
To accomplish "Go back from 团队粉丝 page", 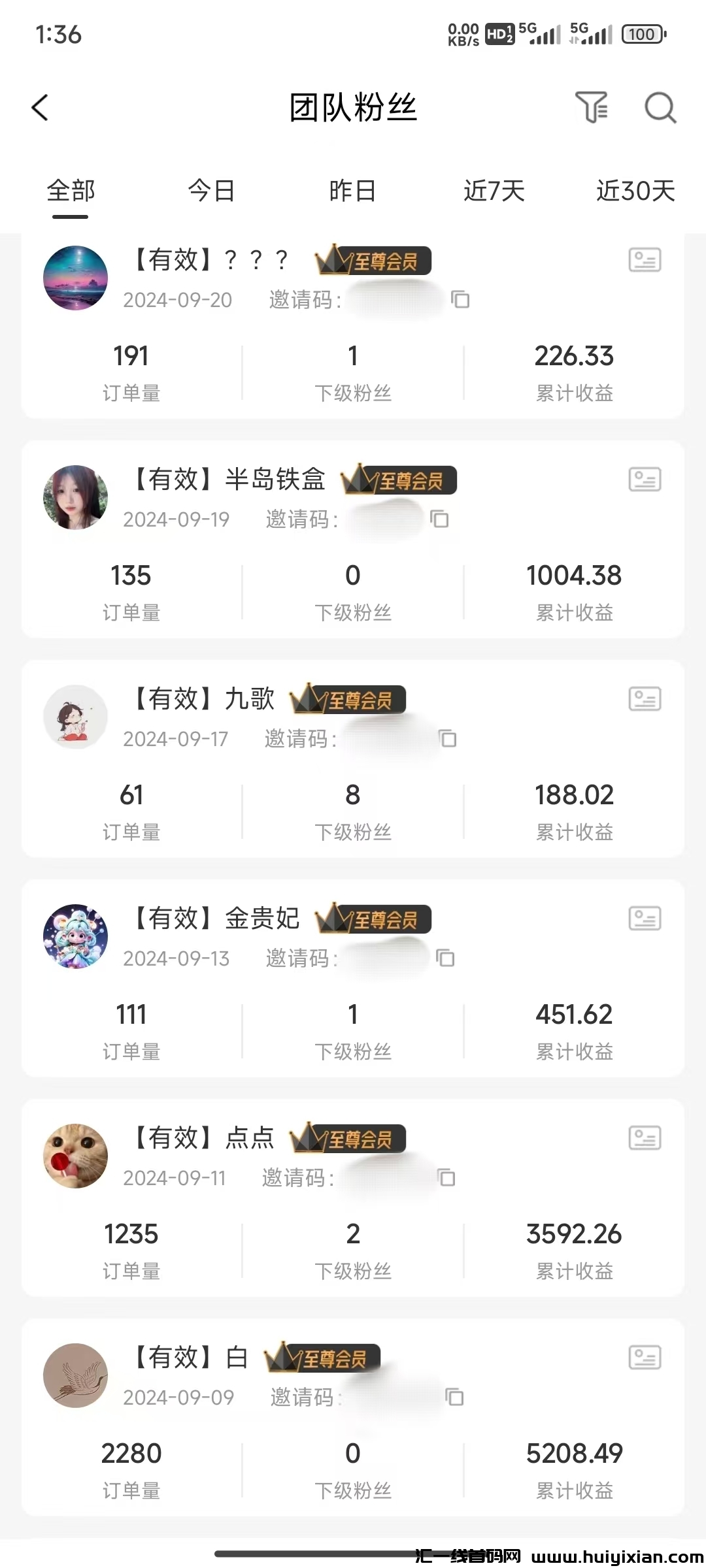I will click(x=40, y=108).
